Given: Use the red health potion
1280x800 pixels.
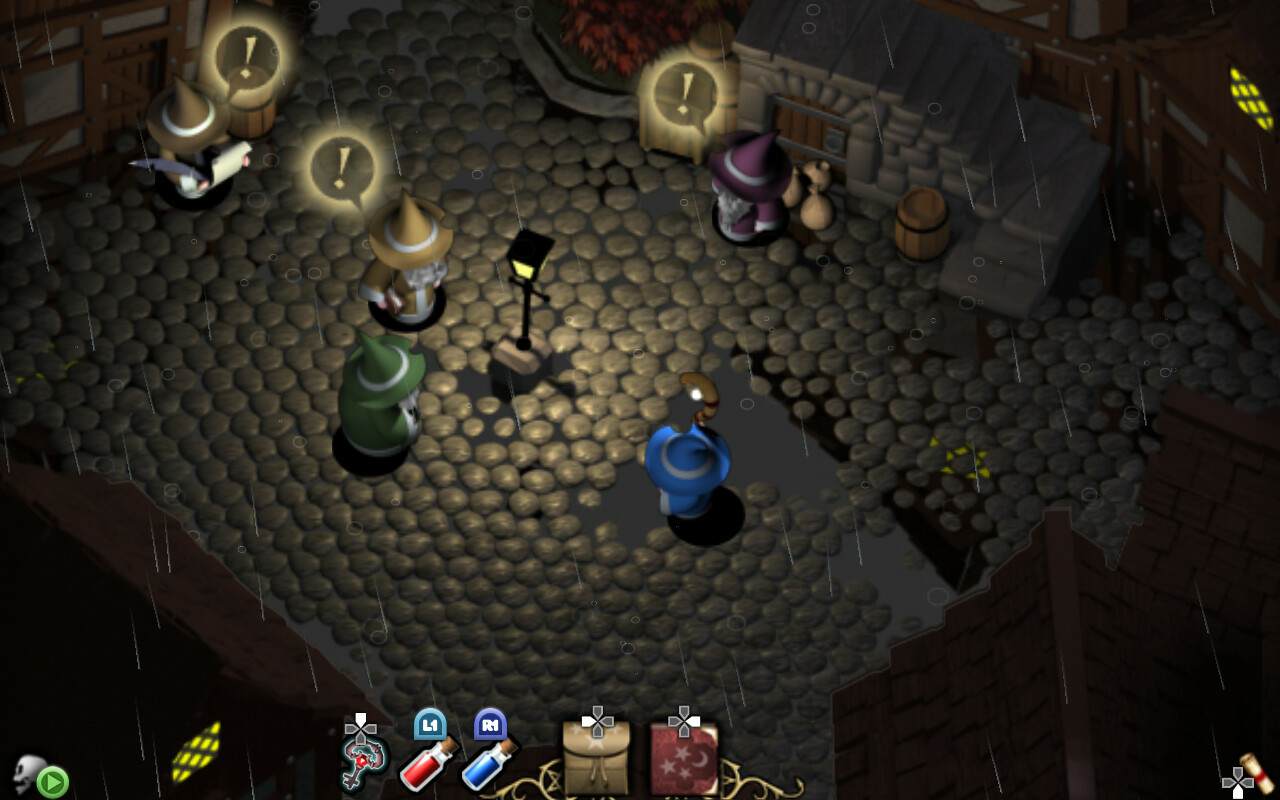Looking at the screenshot, I should (x=428, y=765).
